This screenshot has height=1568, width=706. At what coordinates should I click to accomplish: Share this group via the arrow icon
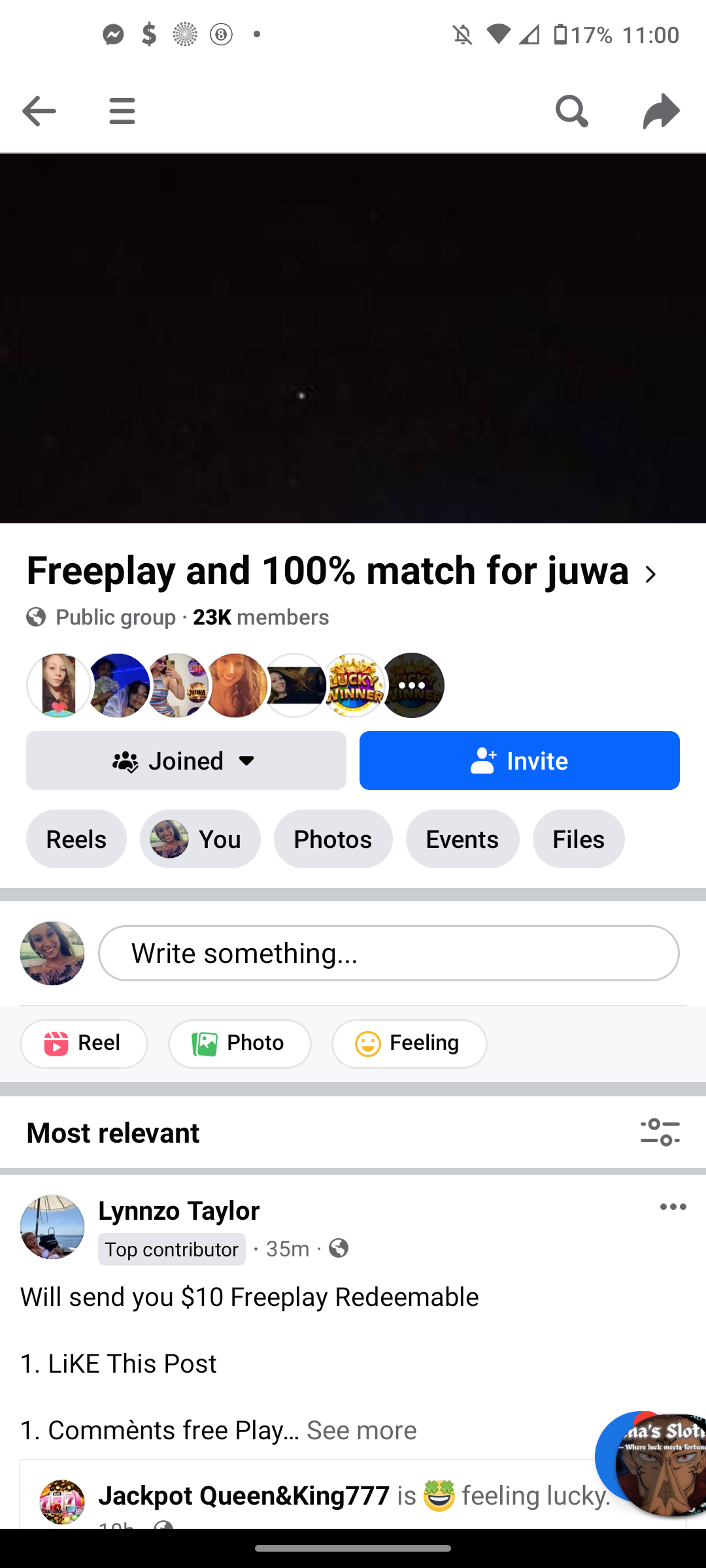point(662,111)
